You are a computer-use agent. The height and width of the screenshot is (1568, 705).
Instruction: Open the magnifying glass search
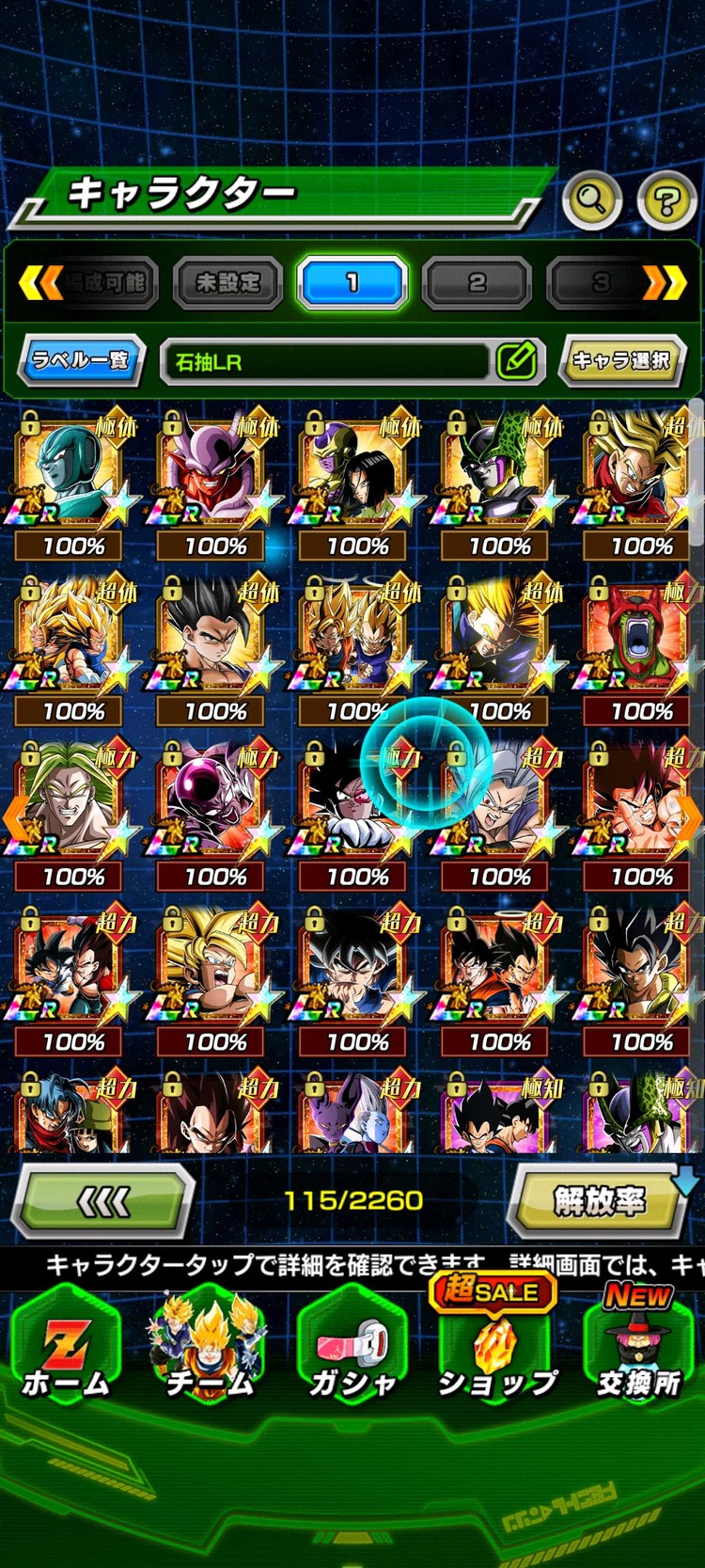click(592, 199)
